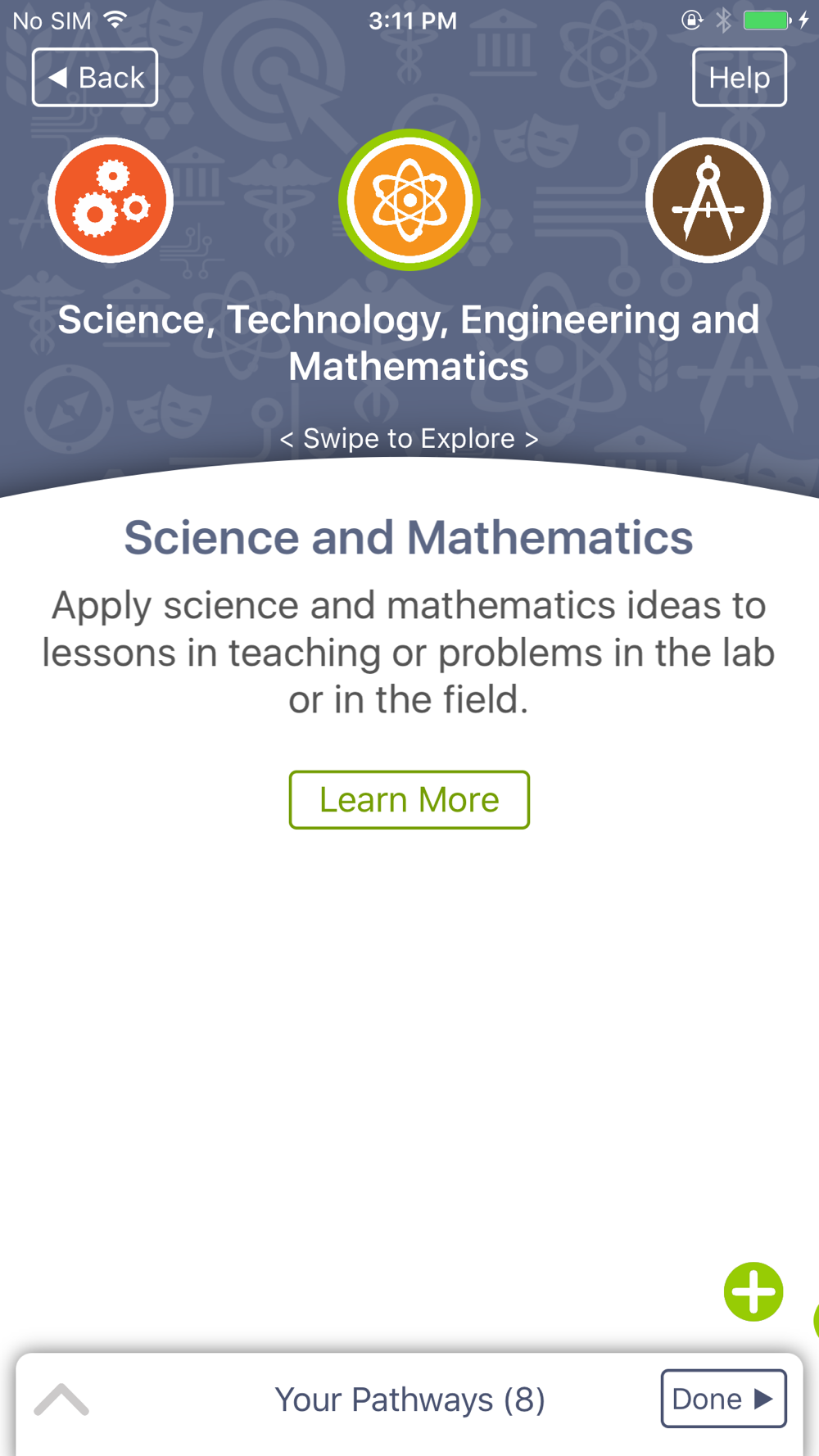Select the brown compass pathway icon

pos(708,200)
